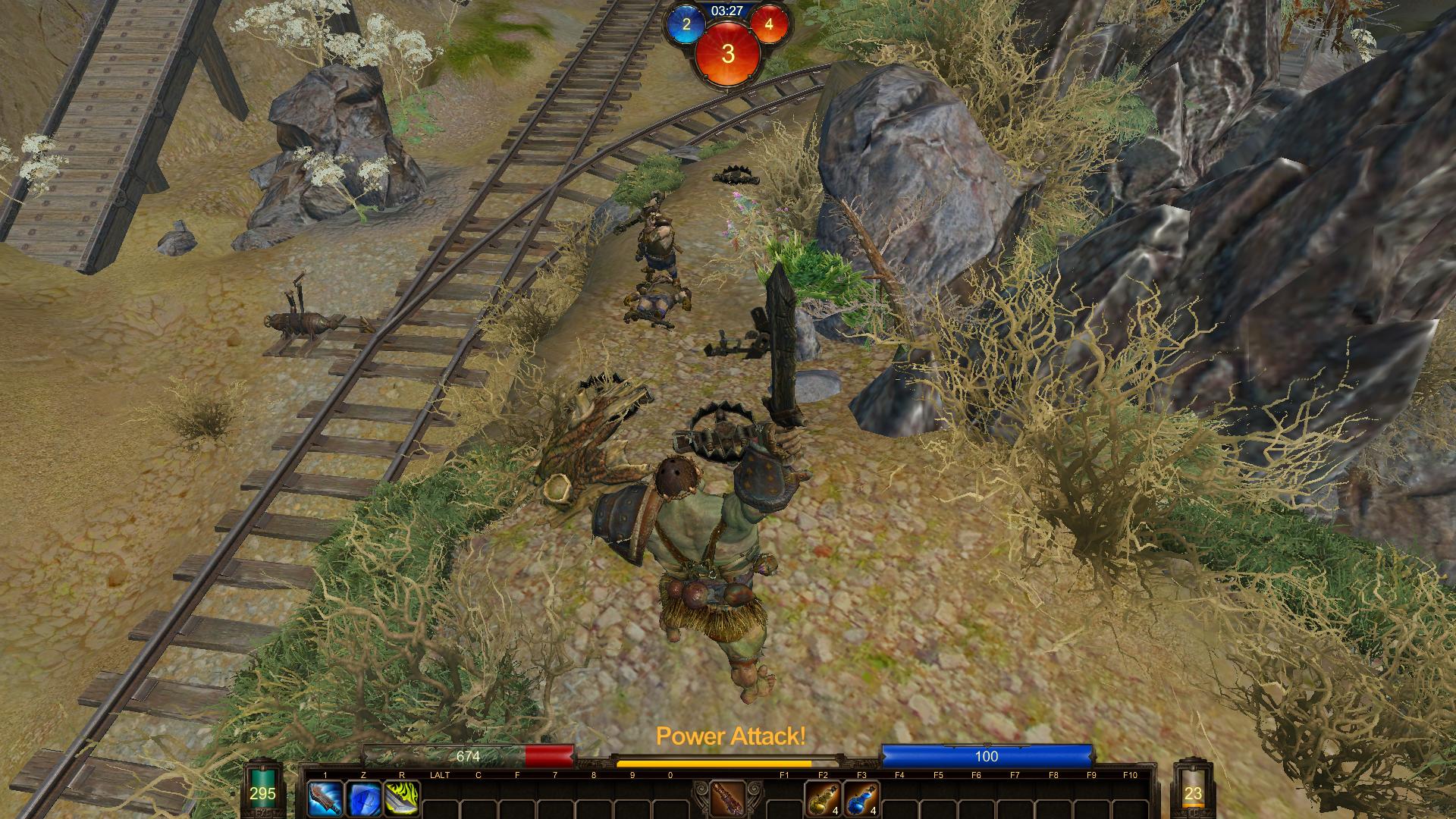This screenshot has height=819, width=1456.
Task: Drink the blue mana potion in slot F3
Action: [861, 799]
